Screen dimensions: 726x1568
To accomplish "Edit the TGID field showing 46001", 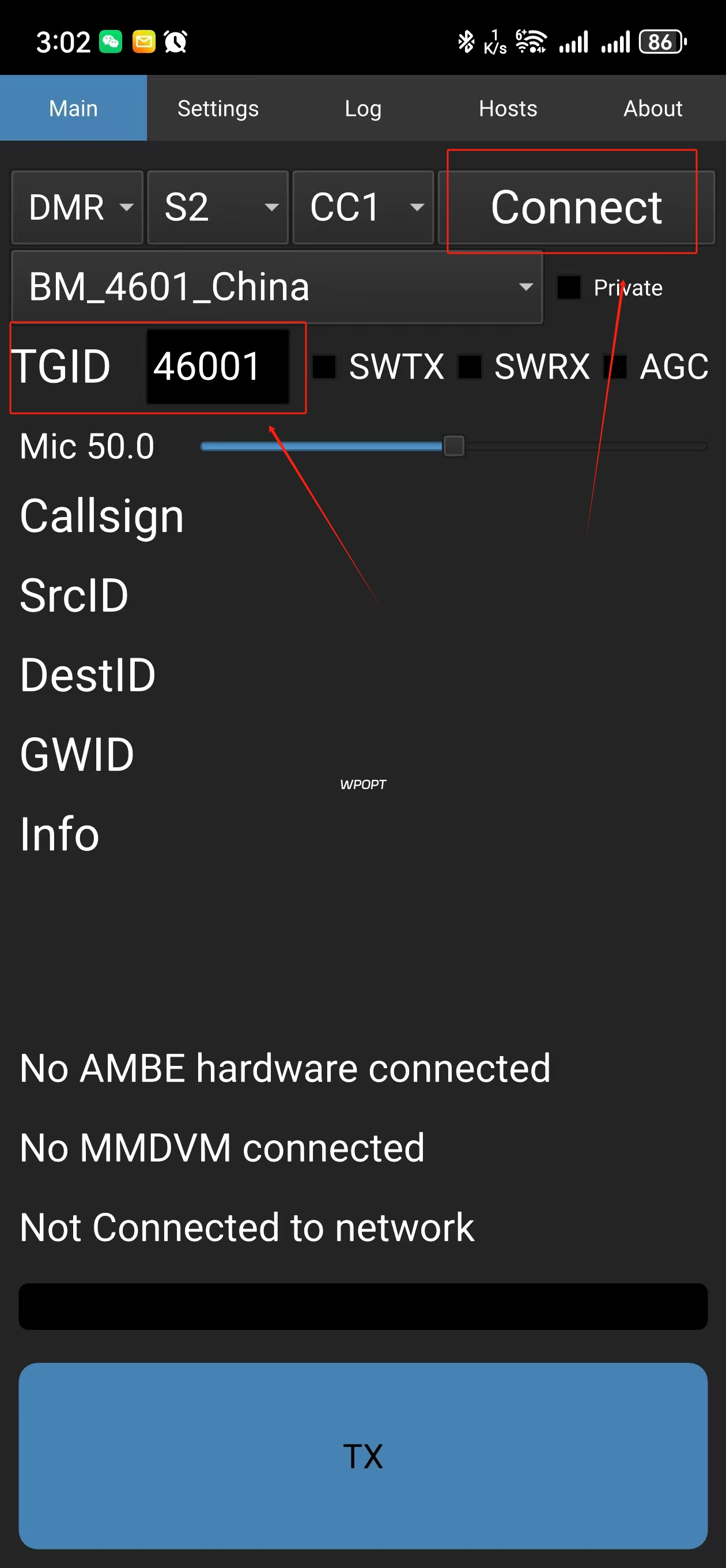I will click(218, 367).
